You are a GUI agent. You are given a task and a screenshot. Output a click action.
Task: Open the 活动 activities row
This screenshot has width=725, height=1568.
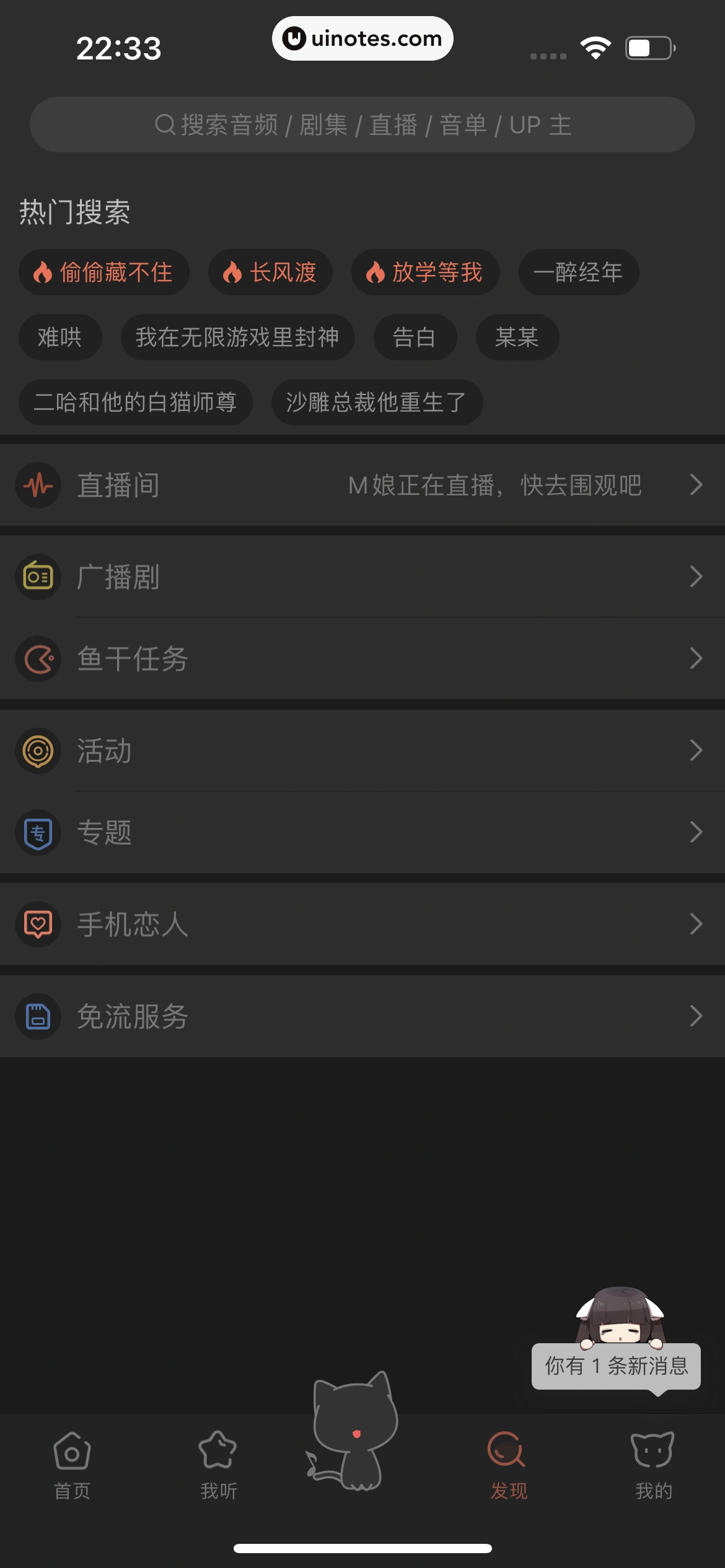pyautogui.click(x=362, y=751)
